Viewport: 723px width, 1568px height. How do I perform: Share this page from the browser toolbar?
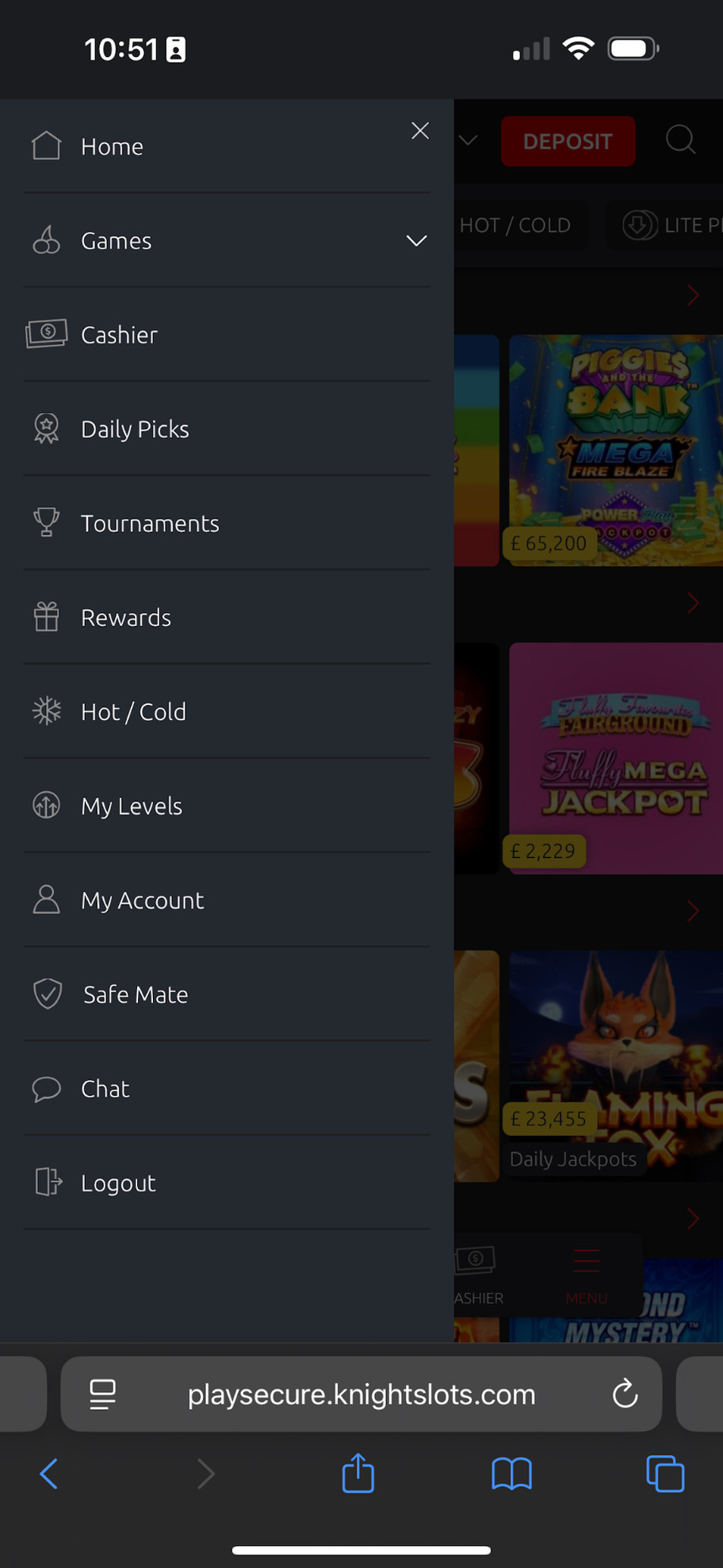358,1473
